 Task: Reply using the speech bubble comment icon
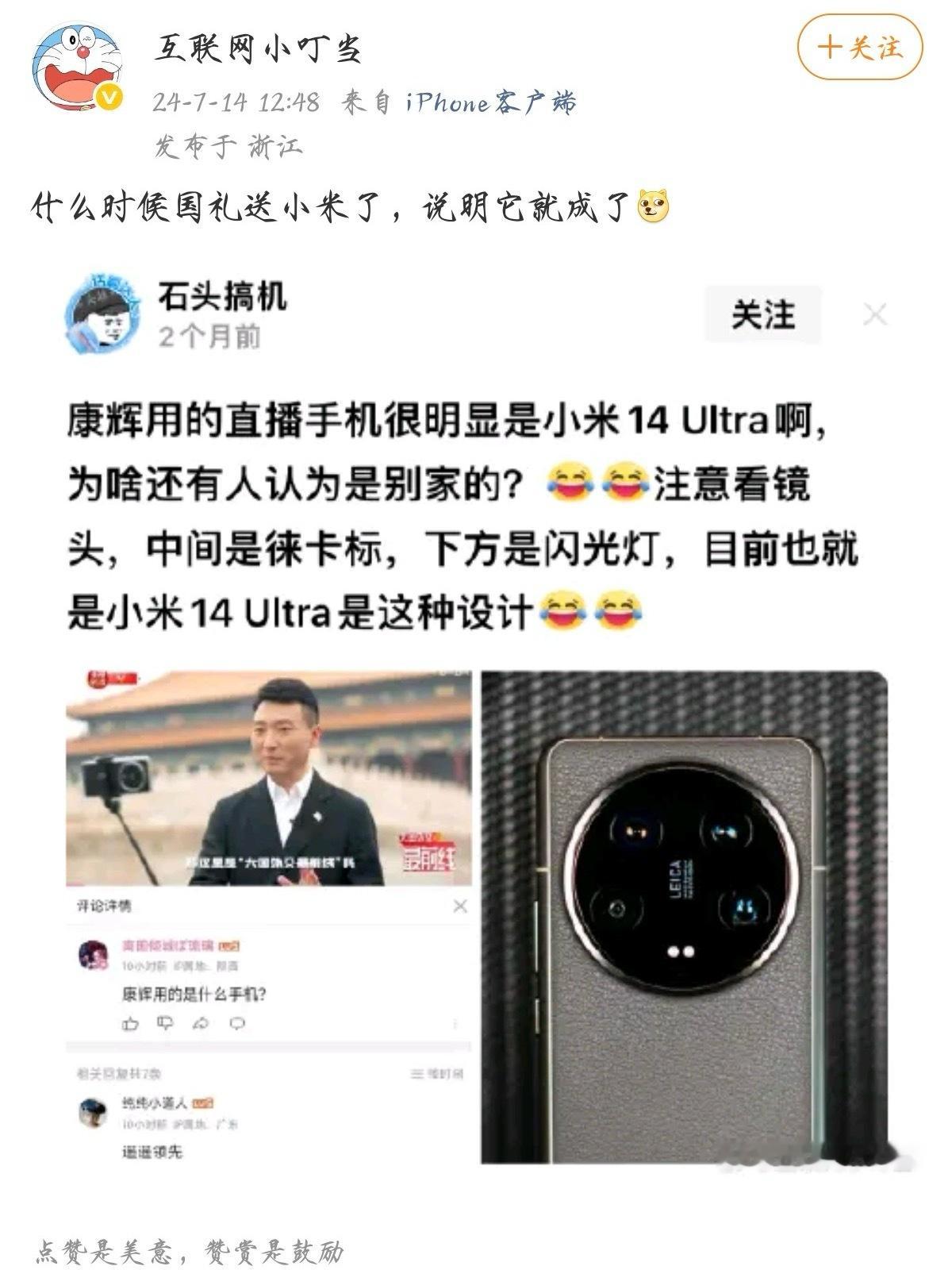pyautogui.click(x=238, y=1024)
